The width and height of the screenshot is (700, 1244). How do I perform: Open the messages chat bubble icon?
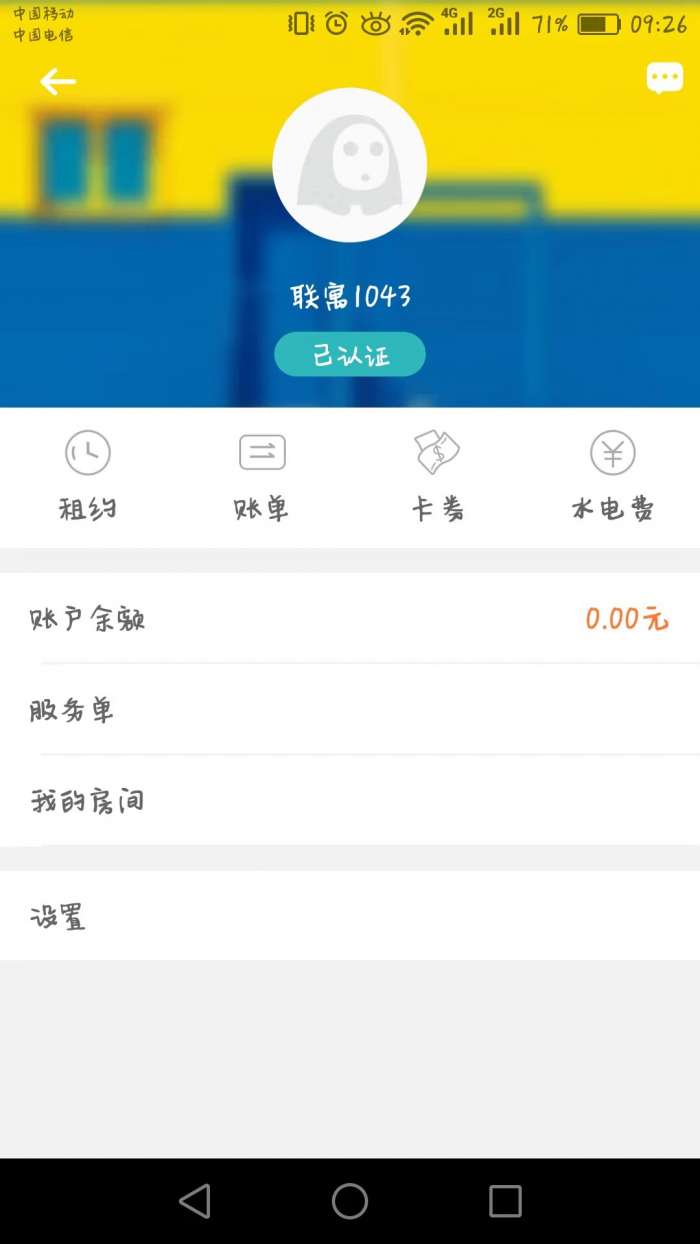tap(664, 78)
